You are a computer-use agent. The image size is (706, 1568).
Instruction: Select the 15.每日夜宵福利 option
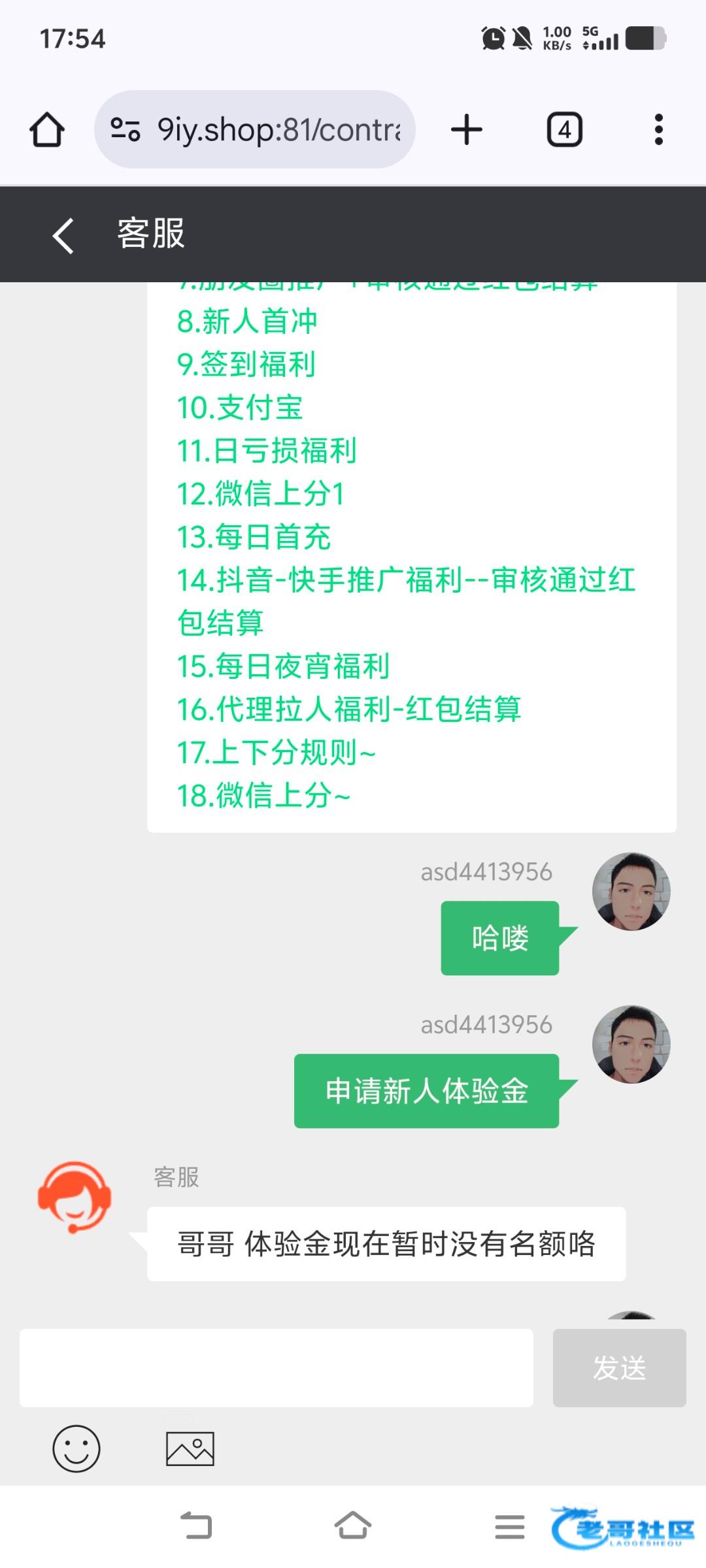click(x=283, y=666)
